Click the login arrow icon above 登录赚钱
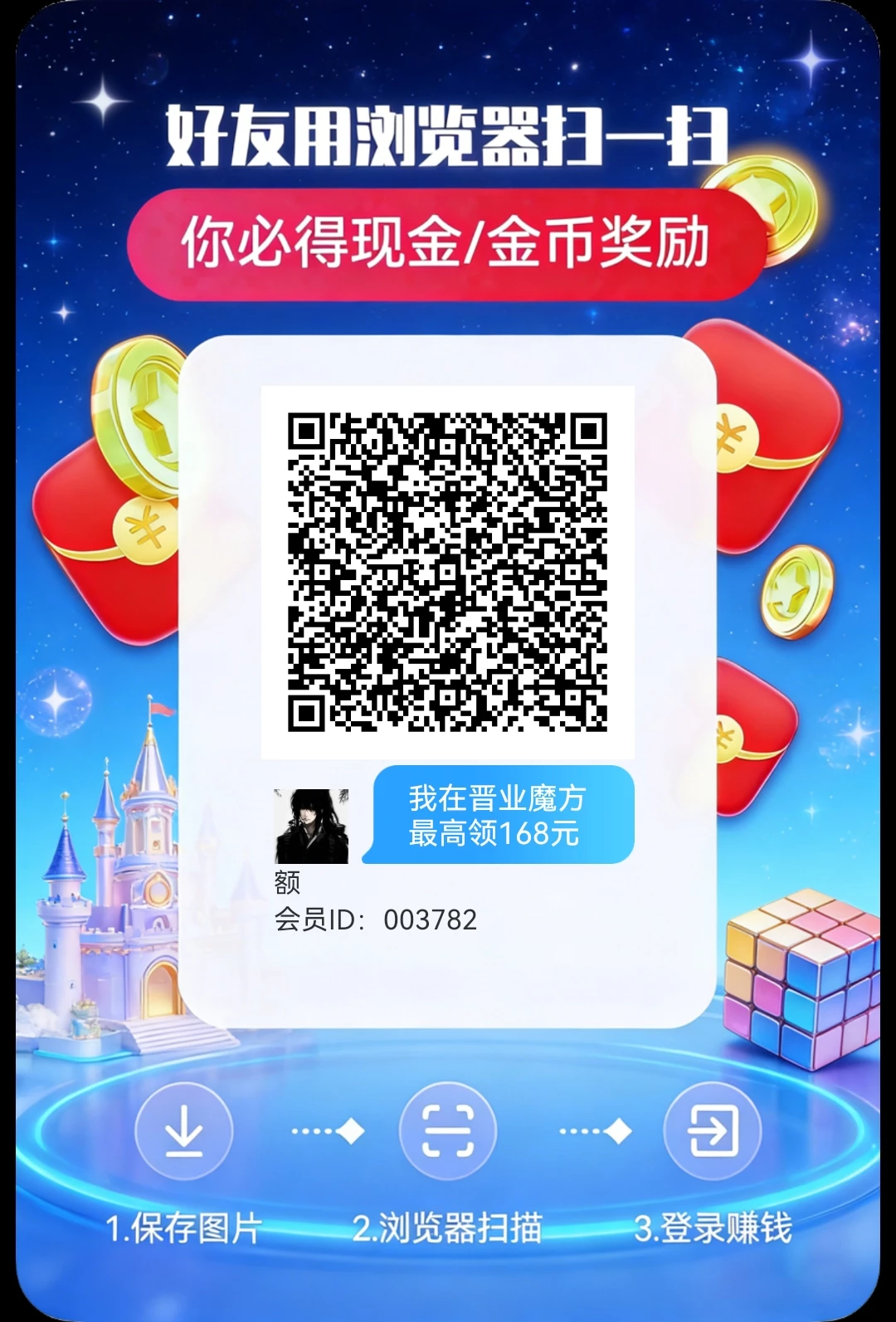896x1322 pixels. 711,1131
